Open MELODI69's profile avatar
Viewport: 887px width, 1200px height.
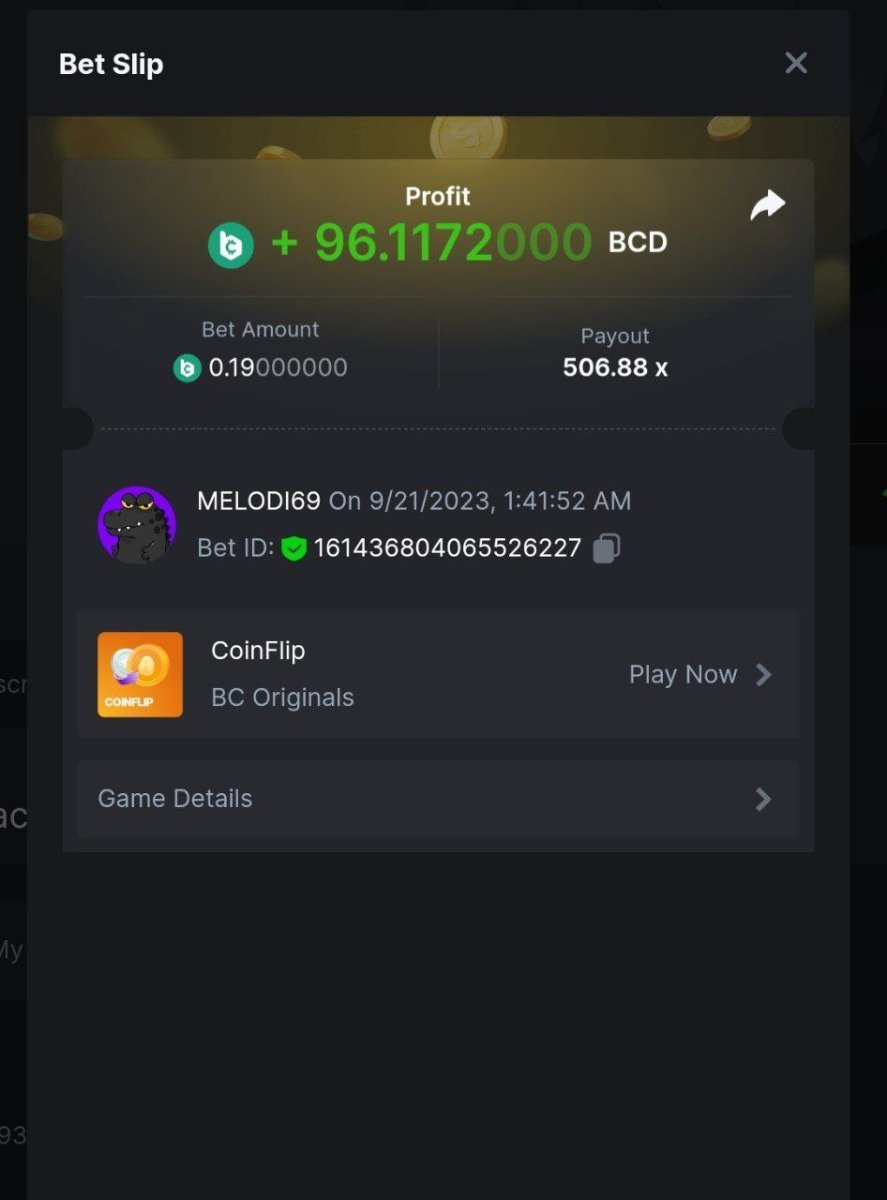pos(137,525)
